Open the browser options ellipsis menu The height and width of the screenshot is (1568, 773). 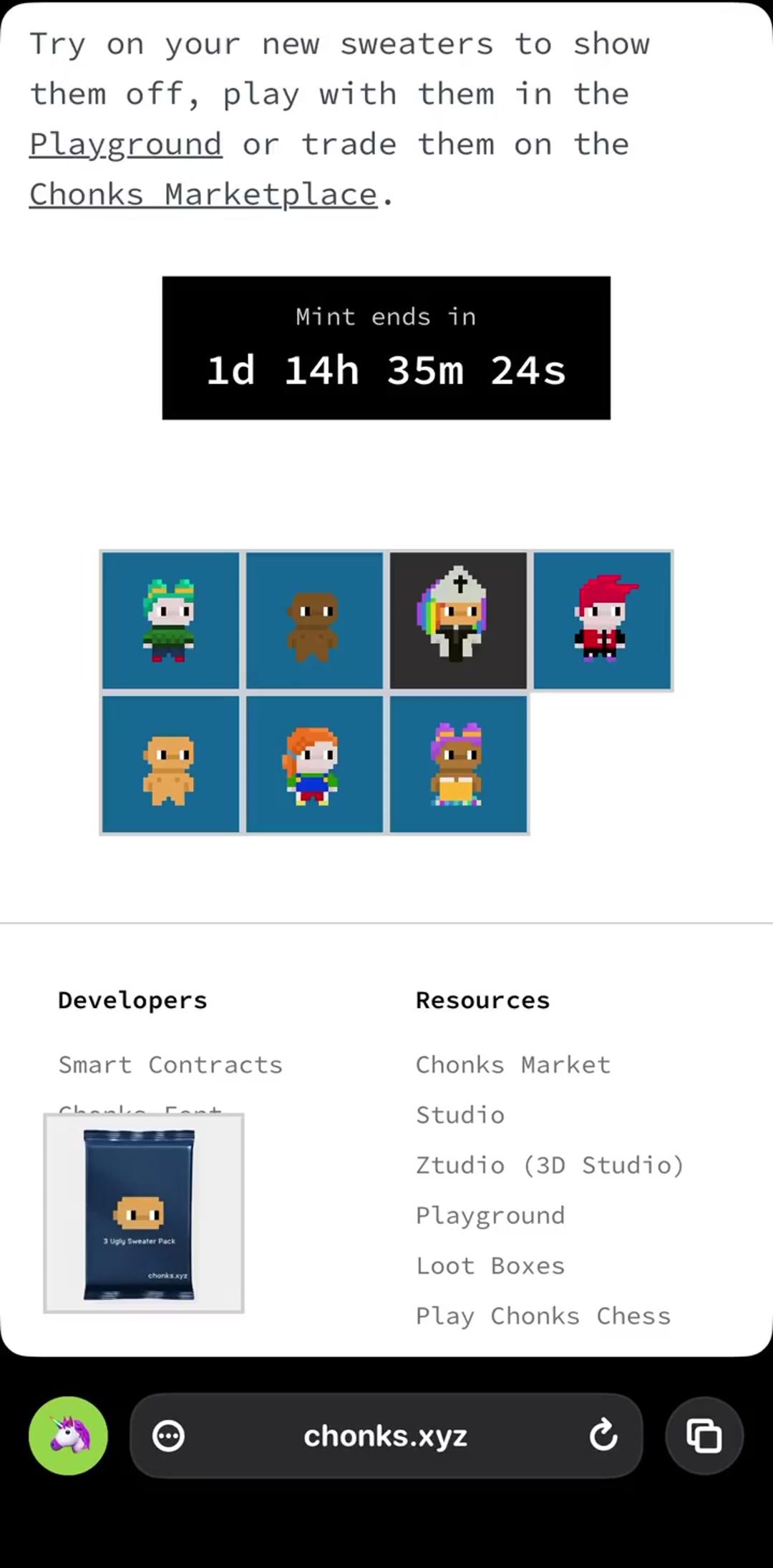tap(169, 1436)
